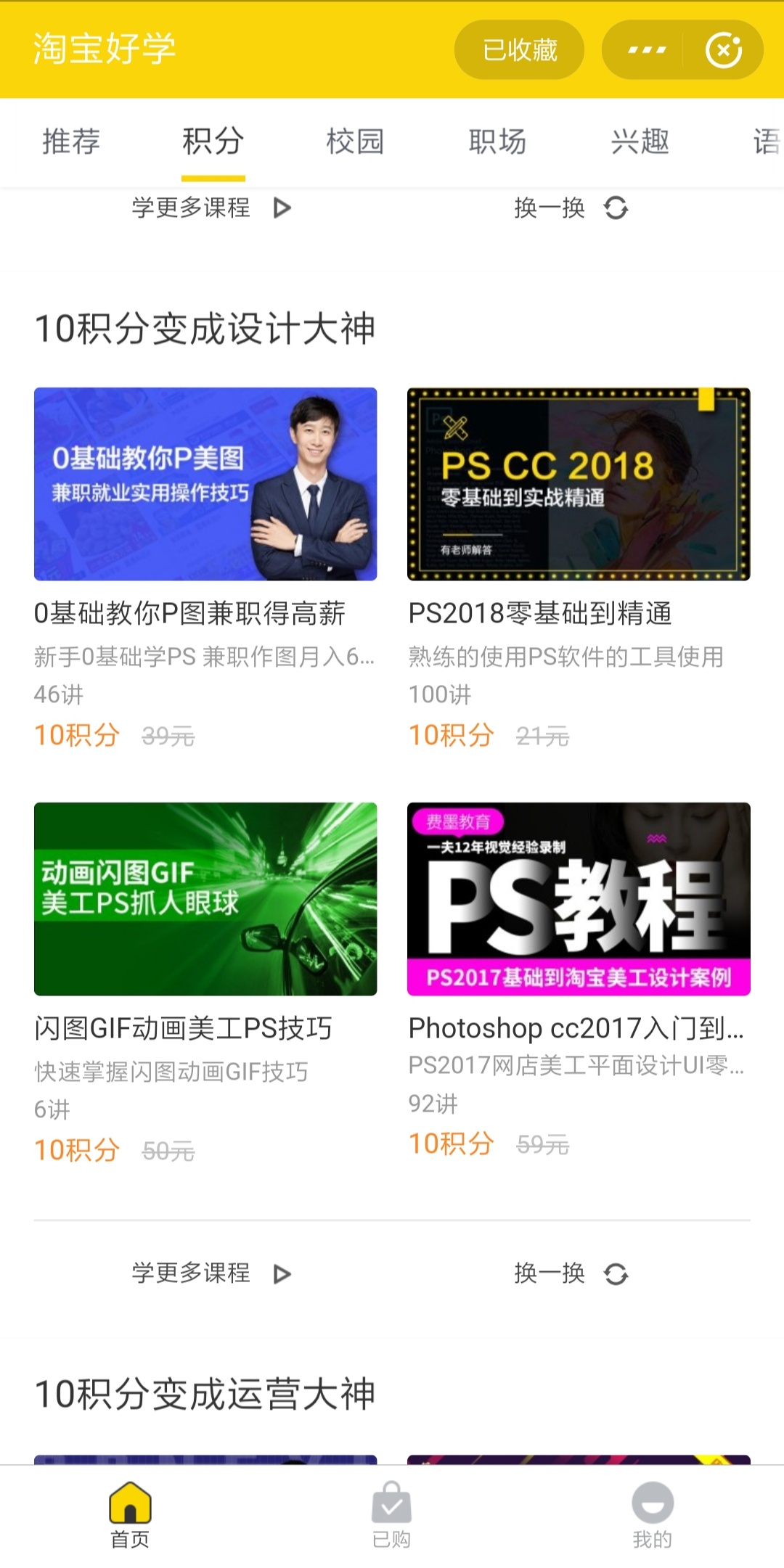Switch to the 推荐 tab
The image size is (784, 1568).
tap(70, 142)
